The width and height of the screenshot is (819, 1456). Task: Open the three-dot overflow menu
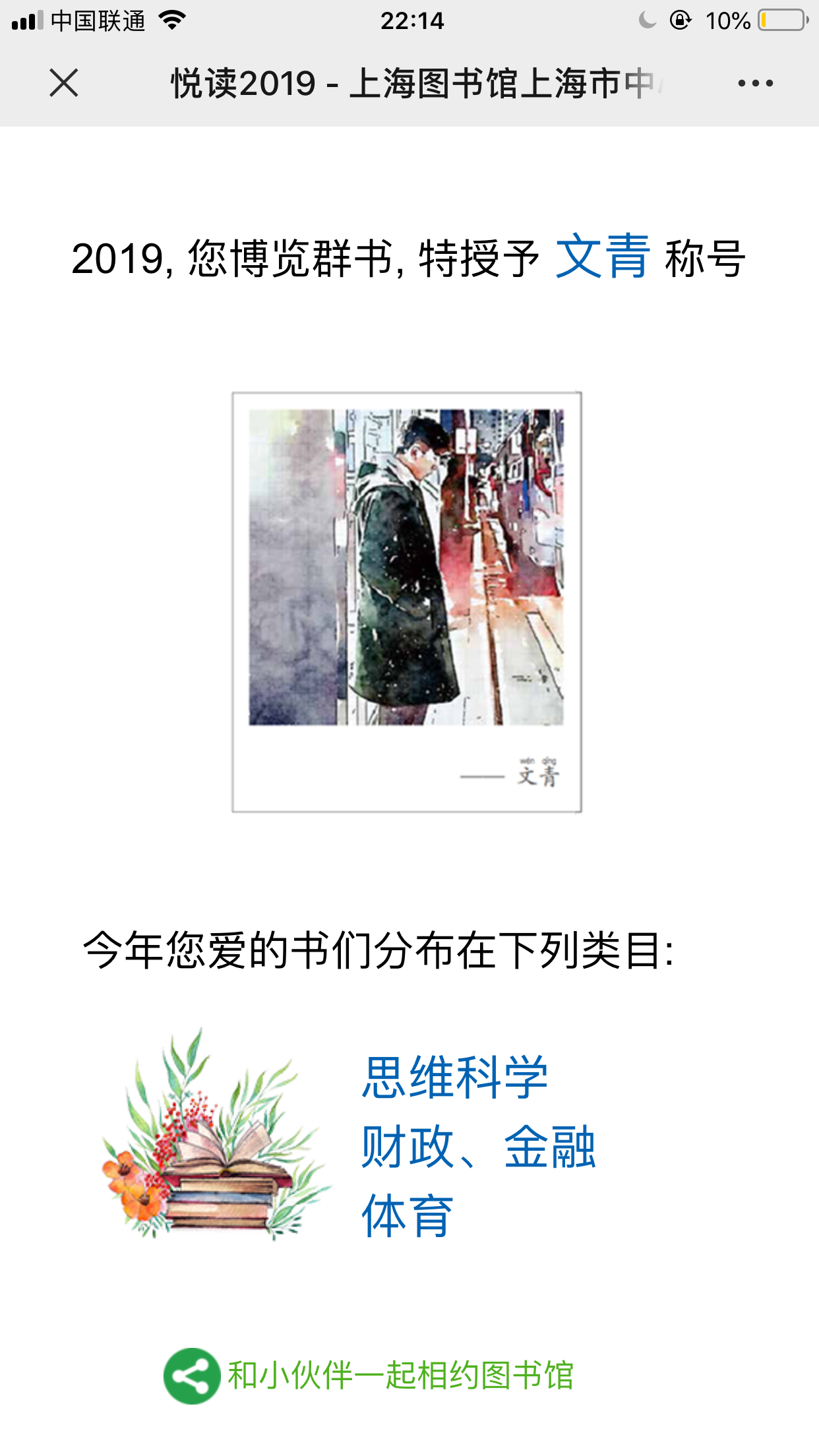[755, 83]
